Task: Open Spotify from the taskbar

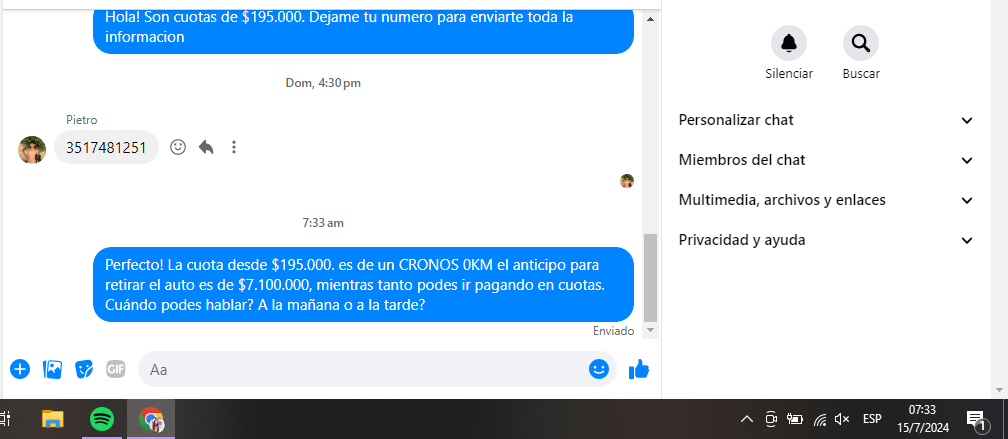Action: pos(102,419)
